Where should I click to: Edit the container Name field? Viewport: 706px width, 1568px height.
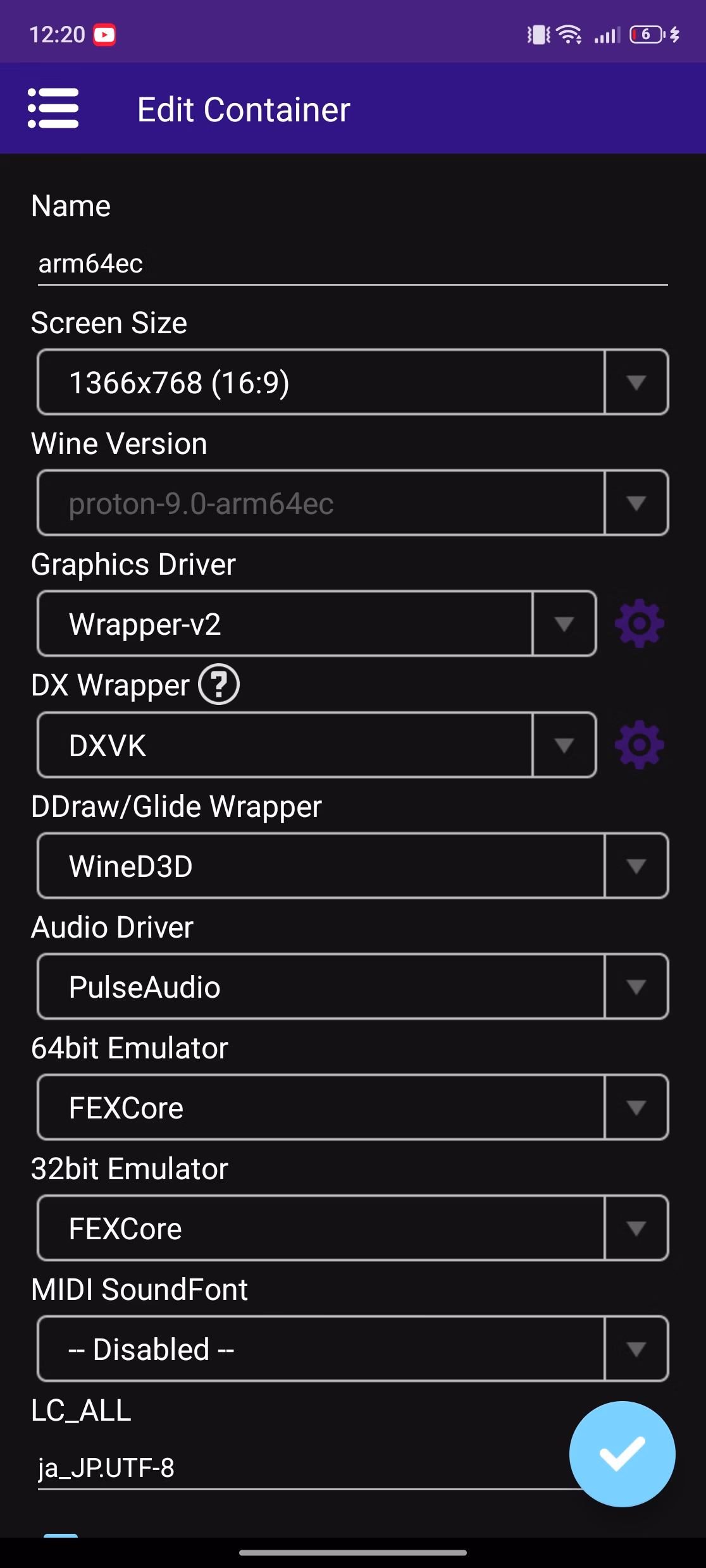click(352, 264)
